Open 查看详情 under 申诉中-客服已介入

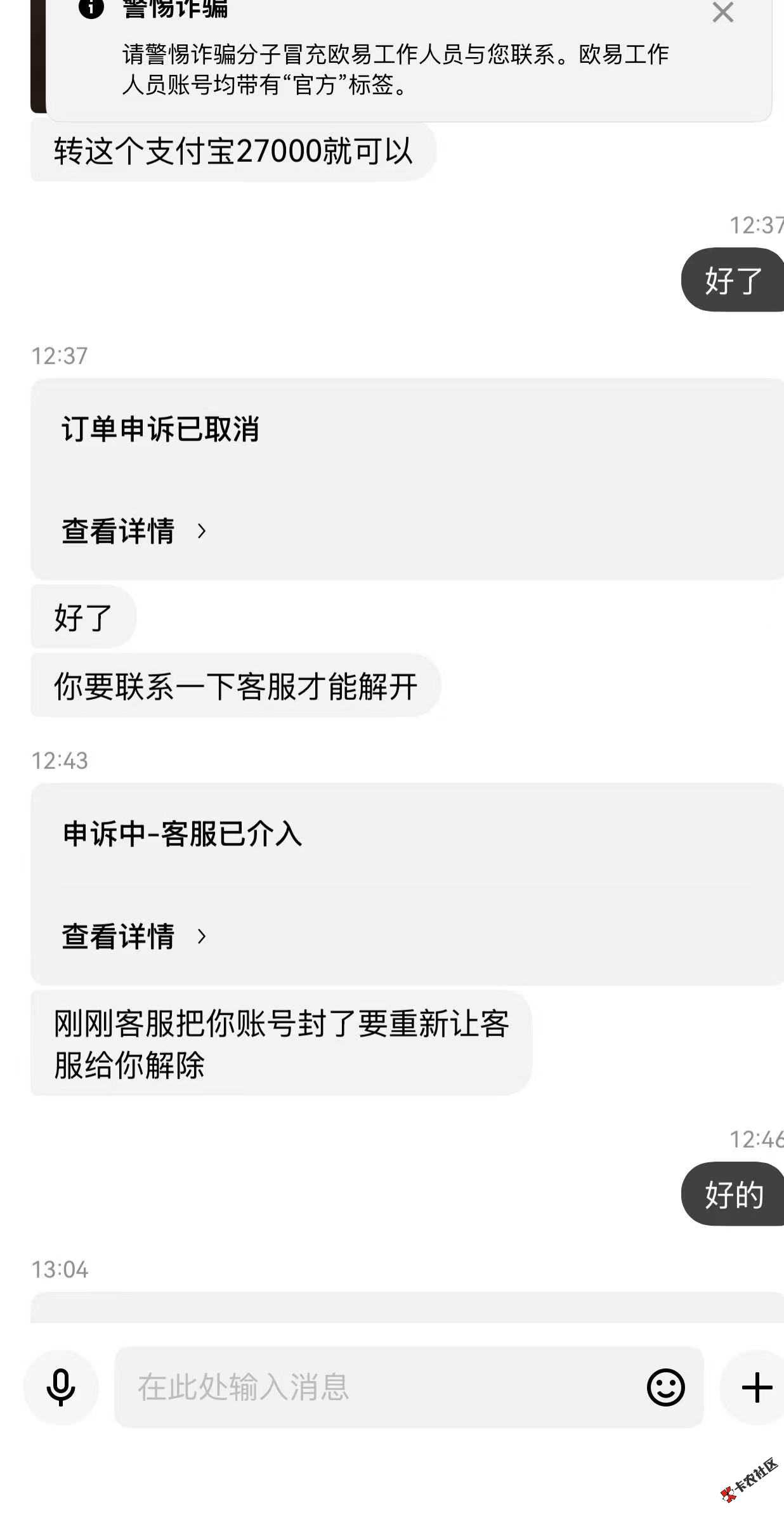134,936
